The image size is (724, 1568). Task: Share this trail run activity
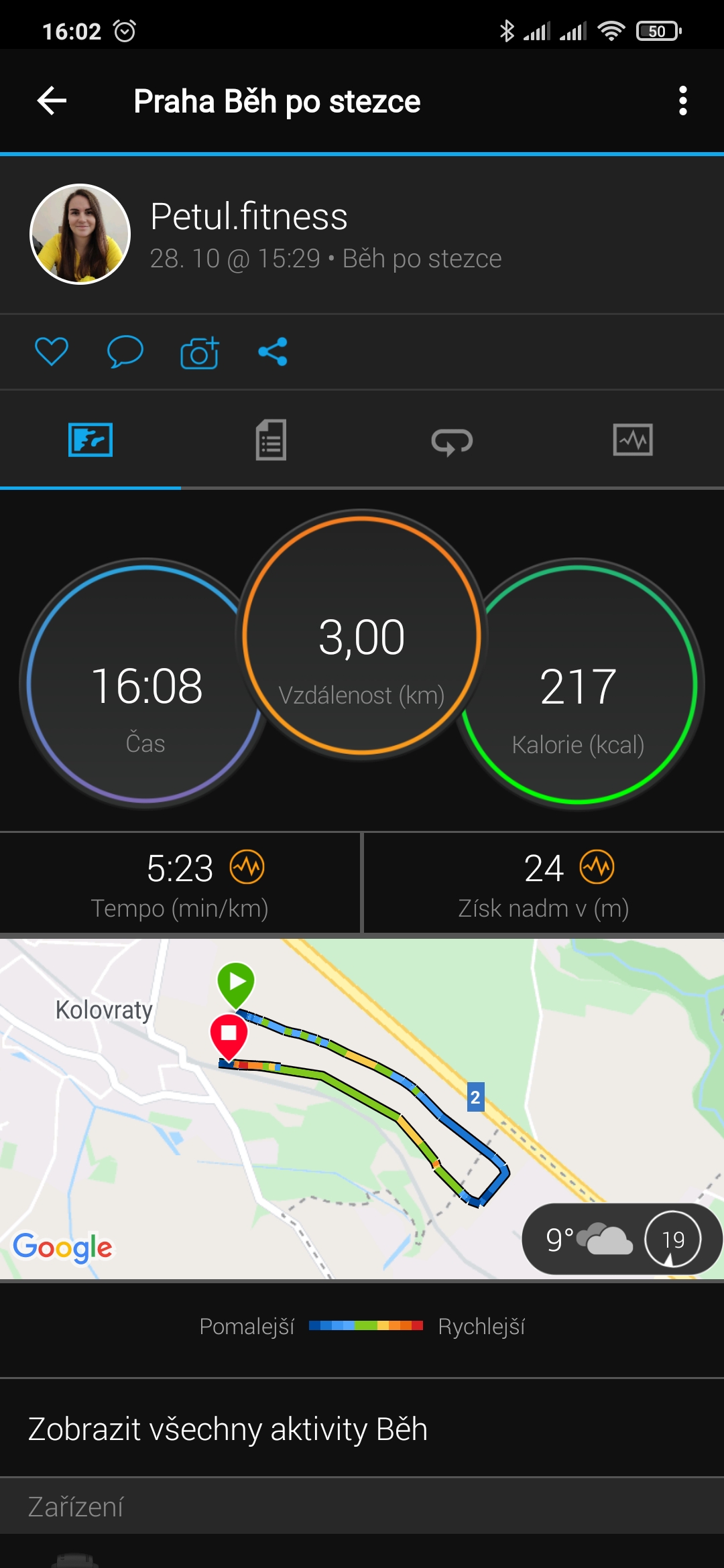coord(273,352)
